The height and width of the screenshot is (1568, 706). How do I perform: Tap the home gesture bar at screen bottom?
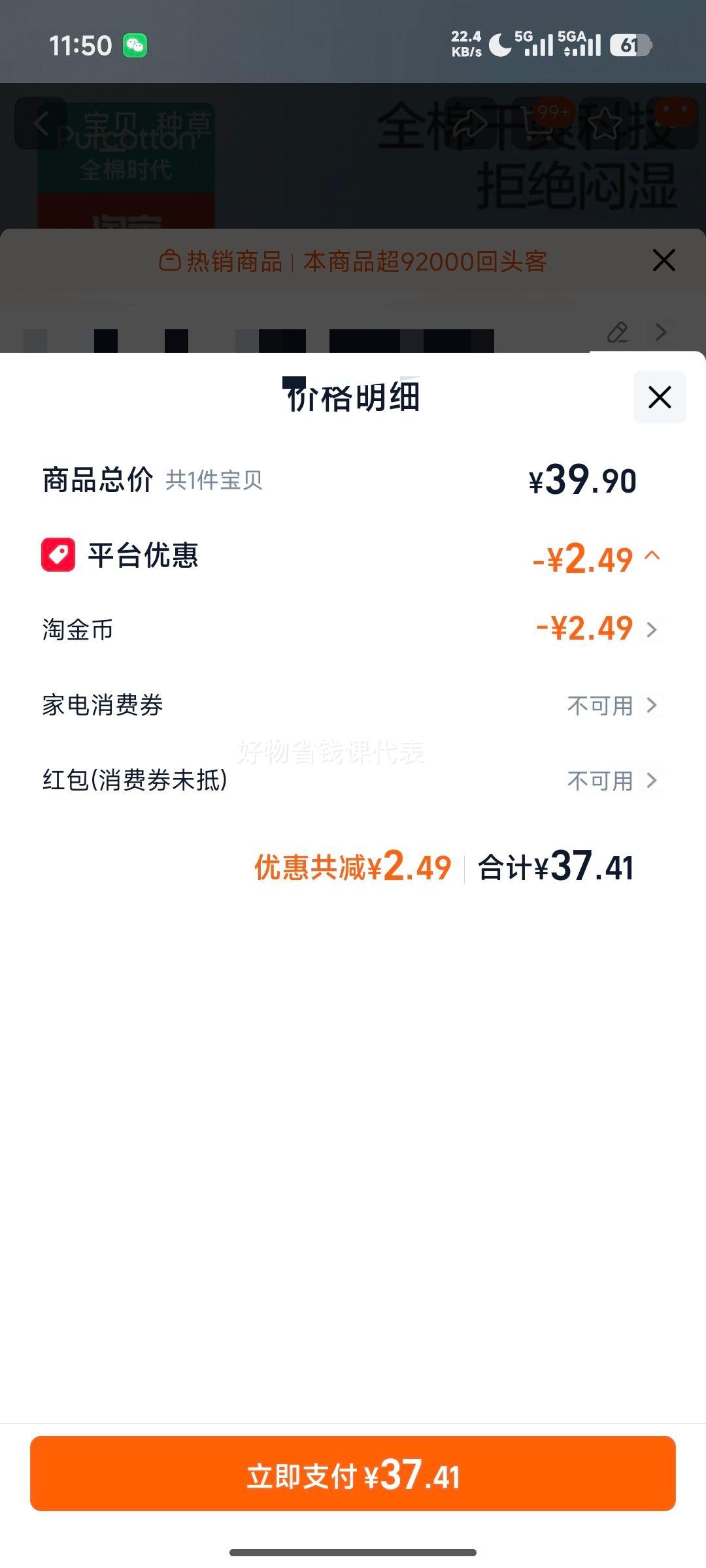click(x=353, y=1553)
